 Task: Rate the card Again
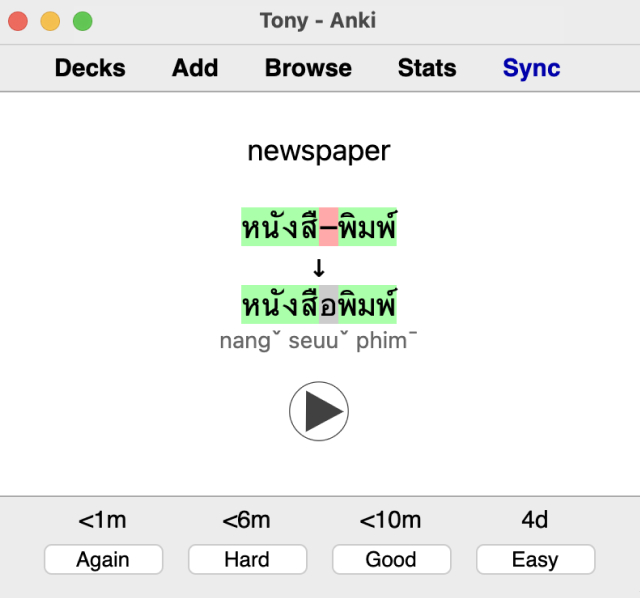[103, 559]
